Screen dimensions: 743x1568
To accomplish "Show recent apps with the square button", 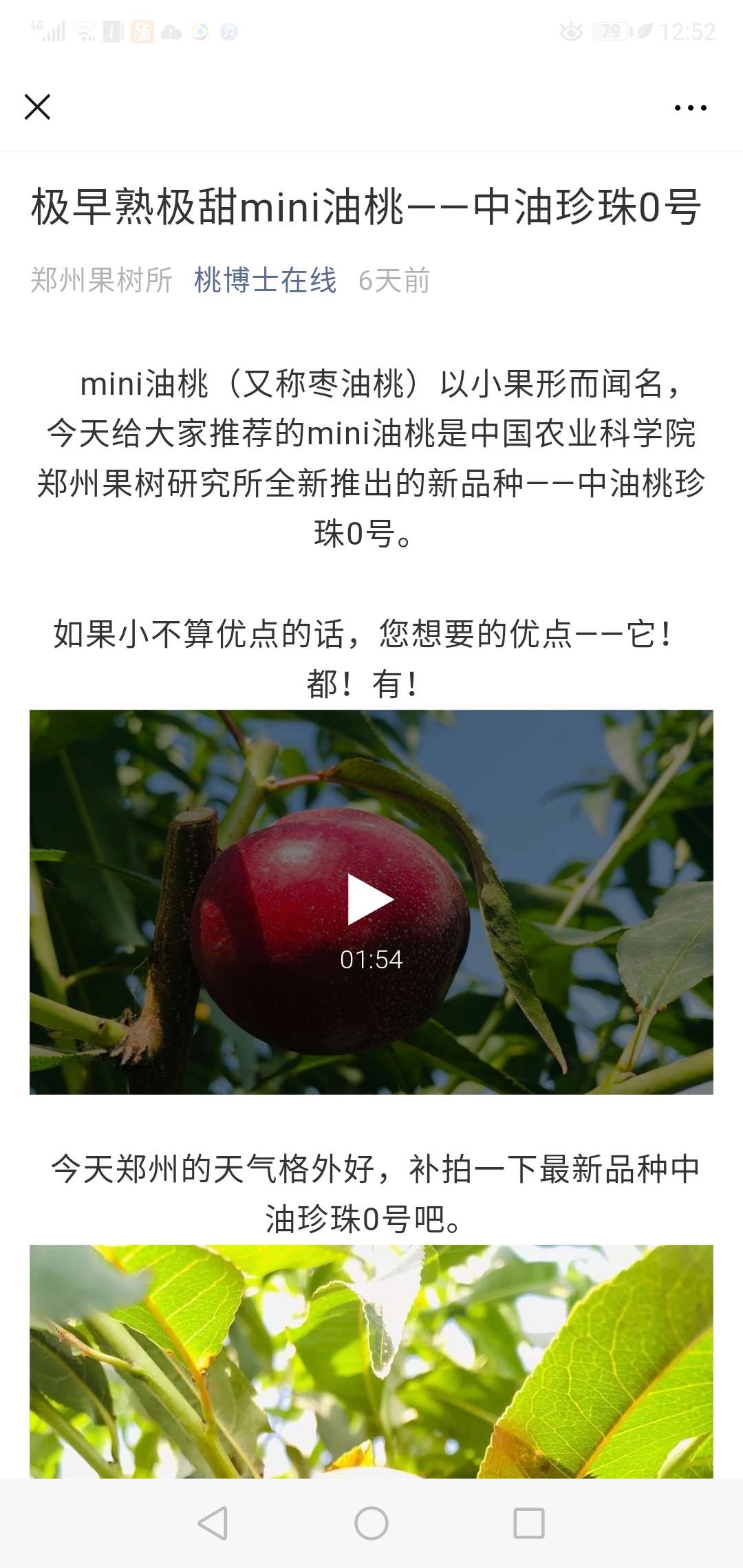I will (529, 1523).
